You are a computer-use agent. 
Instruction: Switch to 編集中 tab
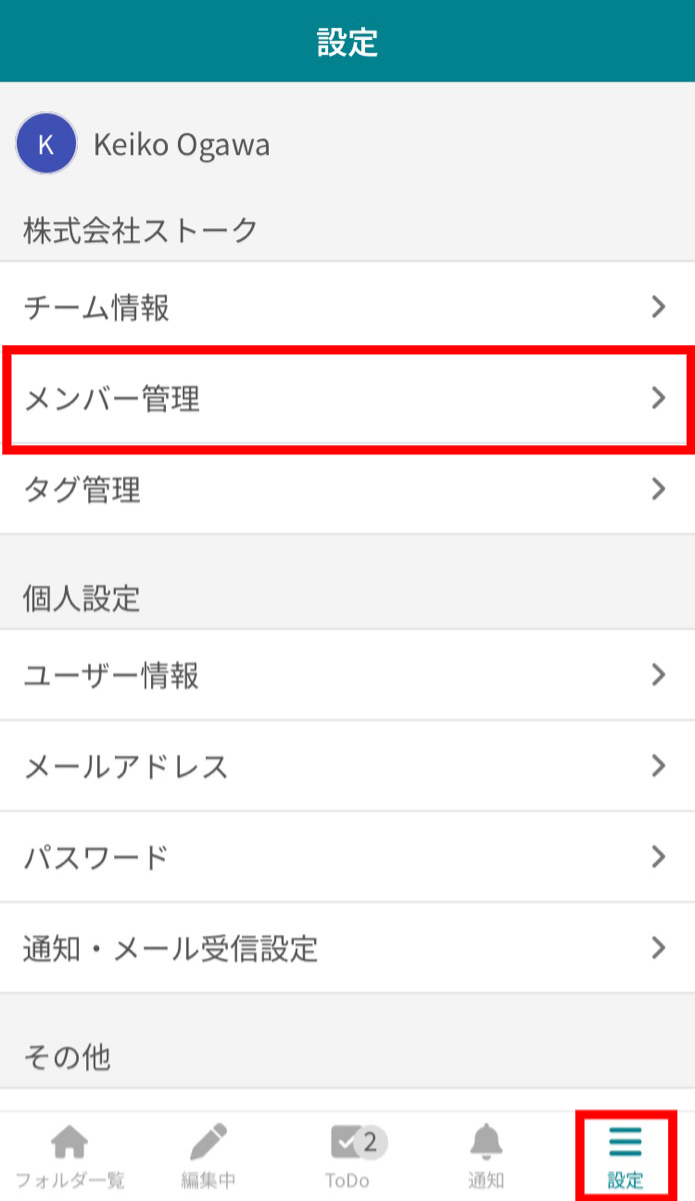pyautogui.click(x=208, y=1156)
